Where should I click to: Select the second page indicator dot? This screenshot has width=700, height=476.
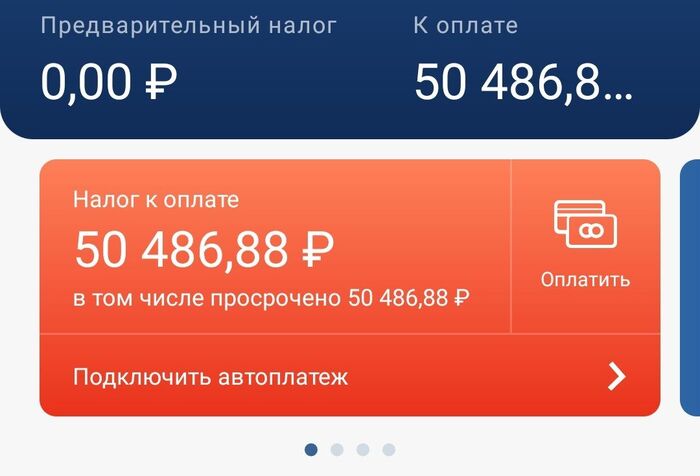pos(337,450)
